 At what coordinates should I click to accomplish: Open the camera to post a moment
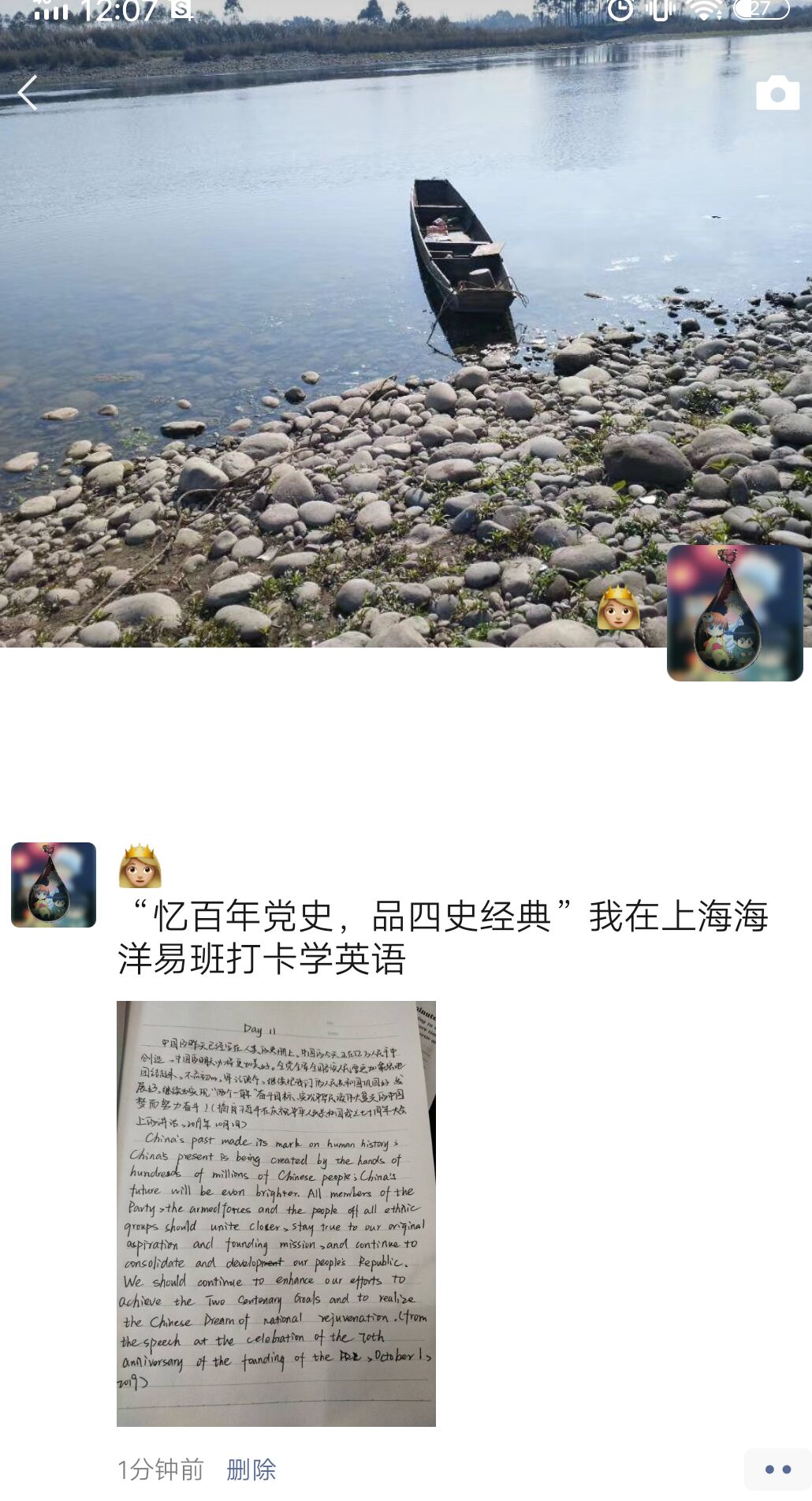pyautogui.click(x=777, y=93)
